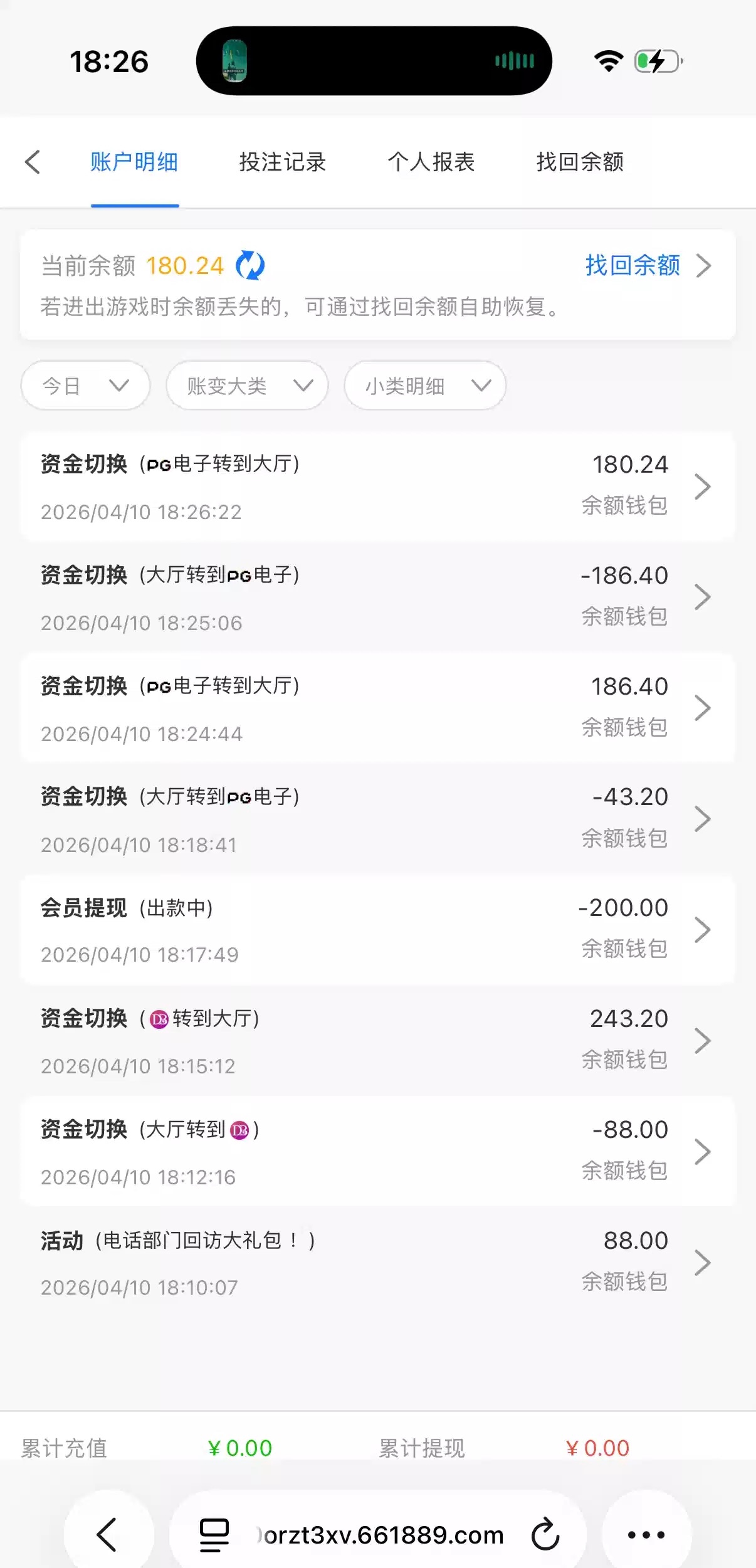
Task: Open the 会员提现 -200.00 withdrawal record
Action: click(376, 930)
